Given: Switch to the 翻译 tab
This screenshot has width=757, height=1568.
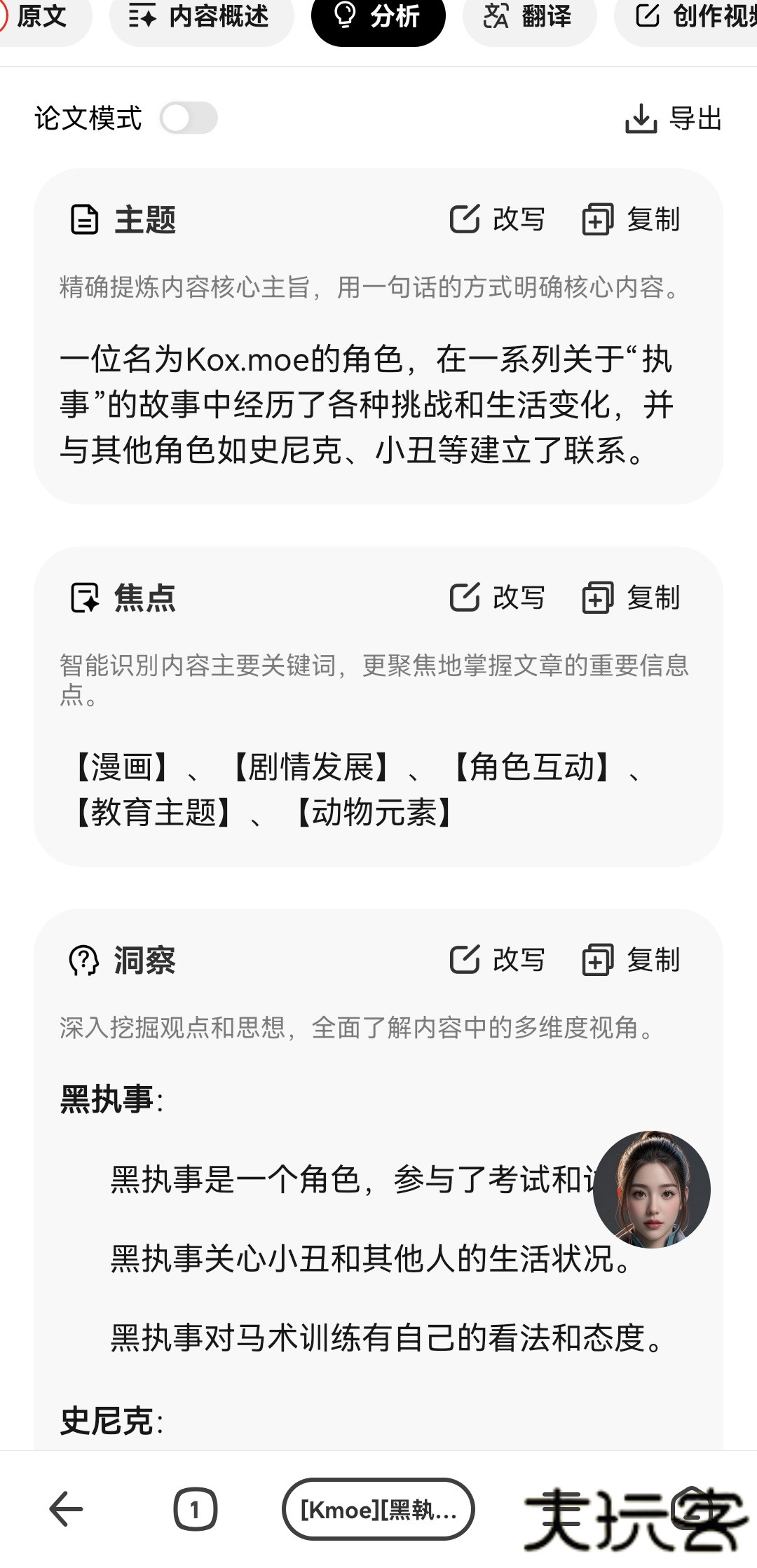Looking at the screenshot, I should click(x=529, y=17).
